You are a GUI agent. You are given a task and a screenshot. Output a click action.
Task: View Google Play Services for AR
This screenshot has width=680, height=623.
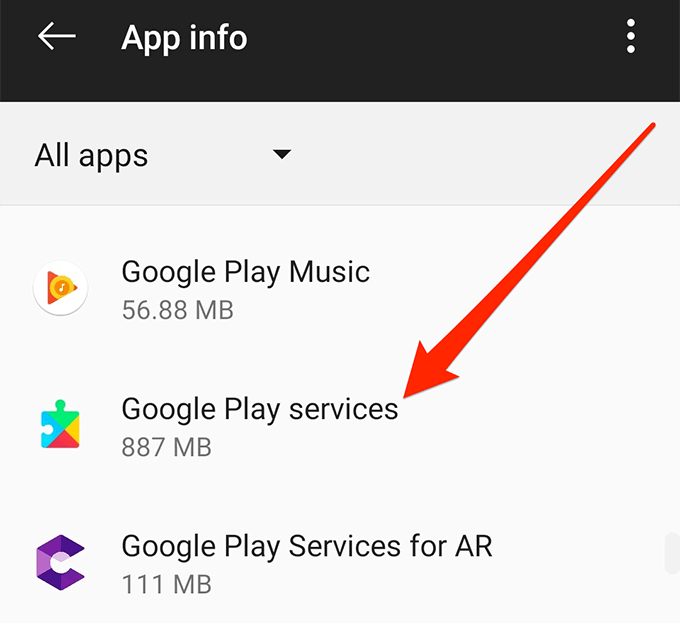306,562
